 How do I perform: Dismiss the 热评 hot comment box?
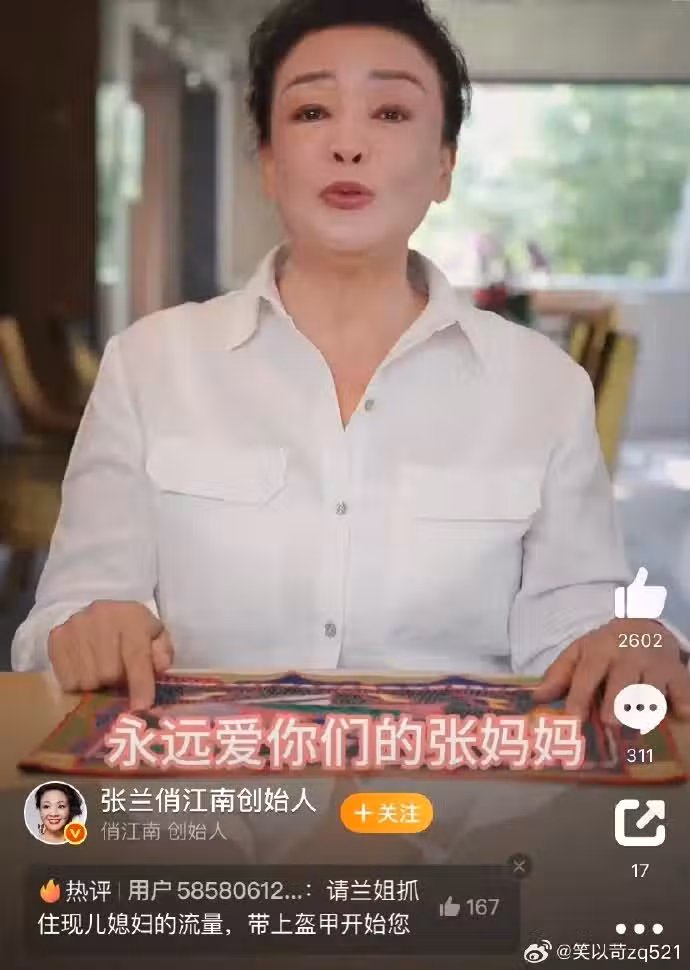click(x=519, y=867)
